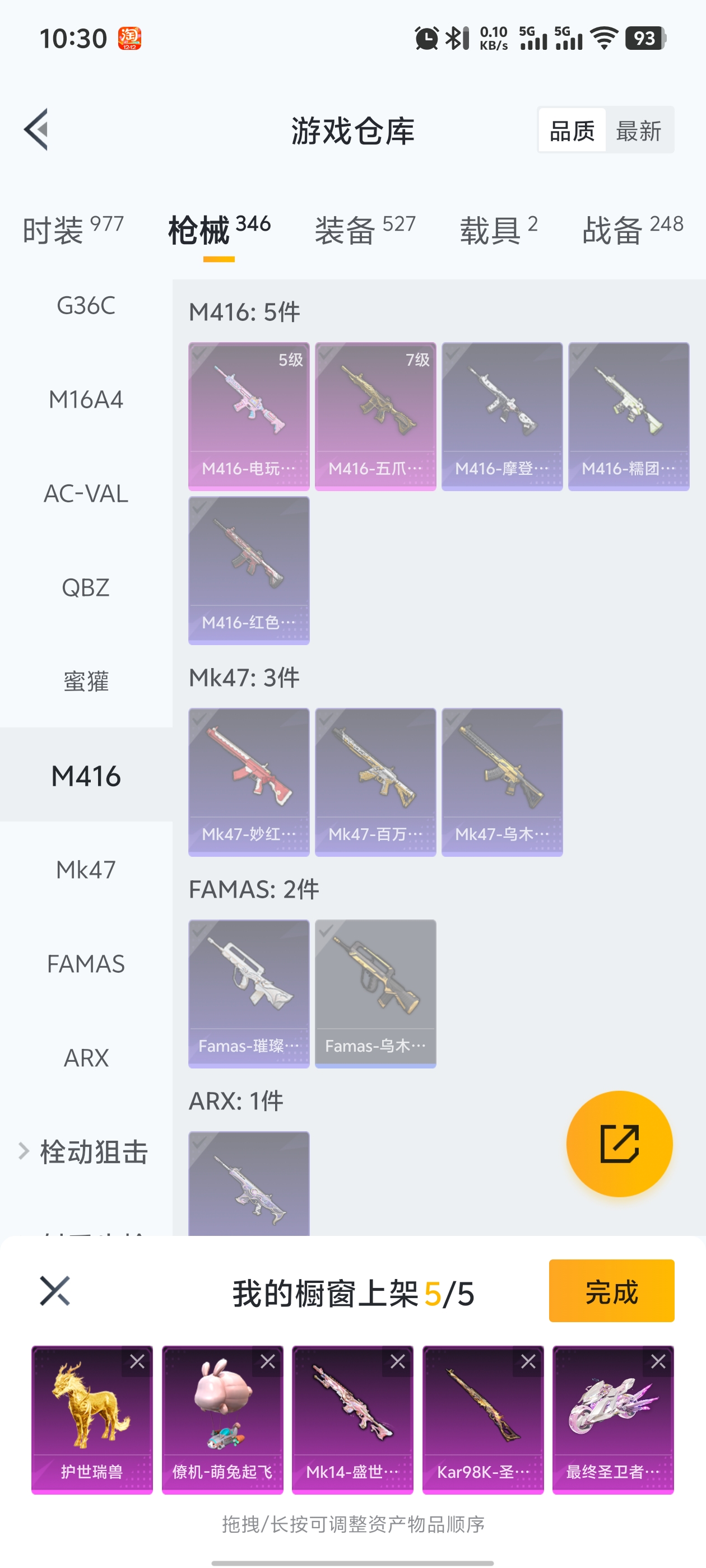The image size is (706, 1568).
Task: Select the Famas-璀璨 skin
Action: 249,993
